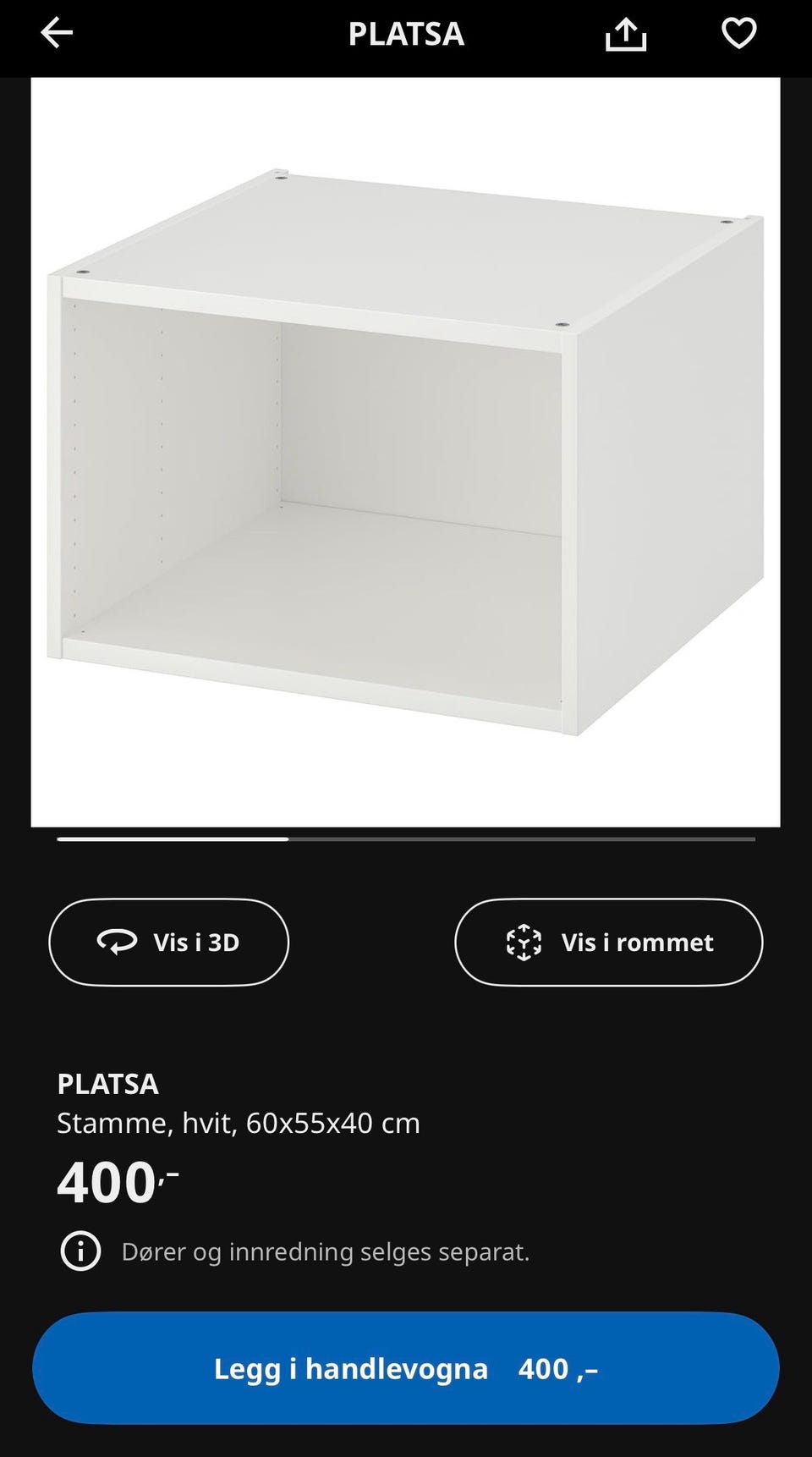812x1457 pixels.
Task: Tap the info icon about doors sold separately
Action: (x=80, y=1251)
